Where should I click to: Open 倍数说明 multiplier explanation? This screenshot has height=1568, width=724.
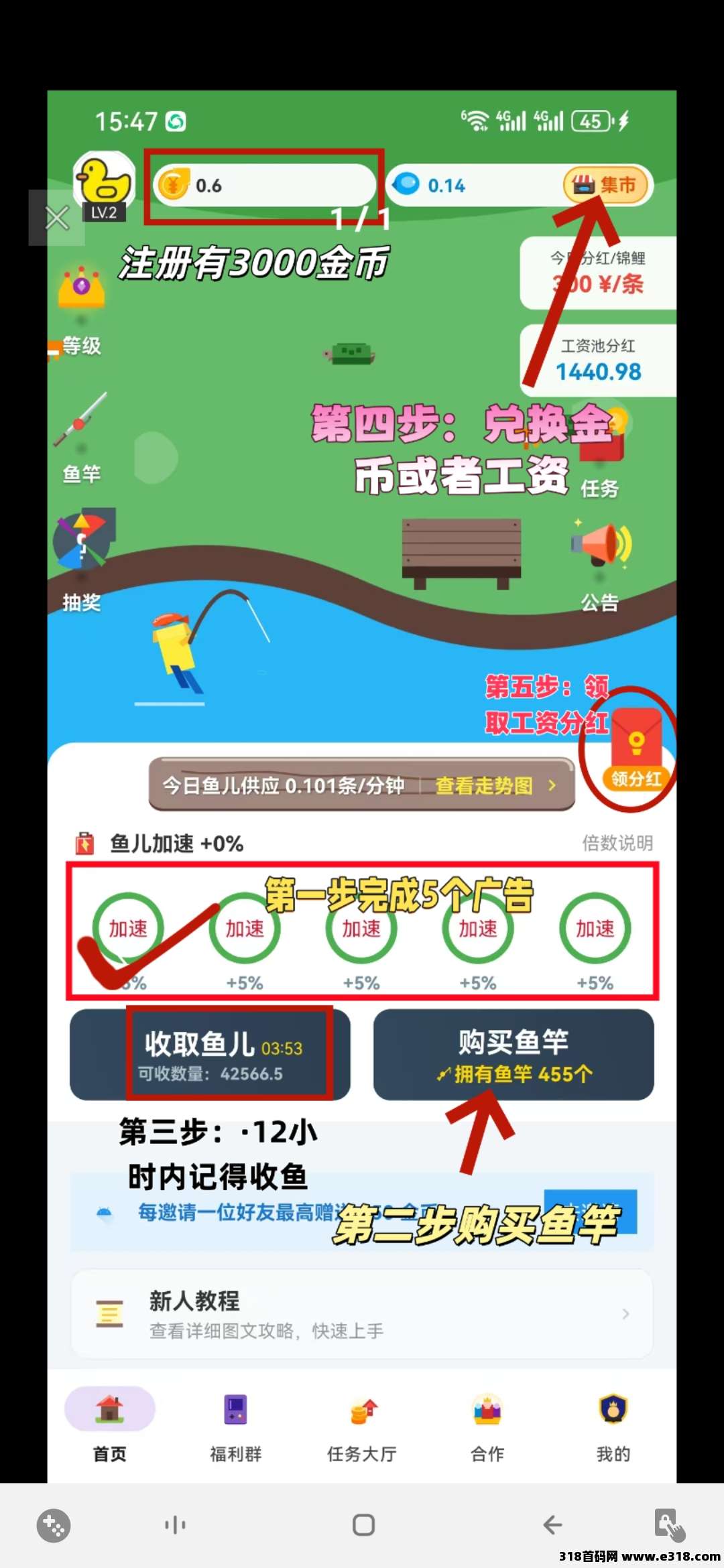(x=617, y=842)
